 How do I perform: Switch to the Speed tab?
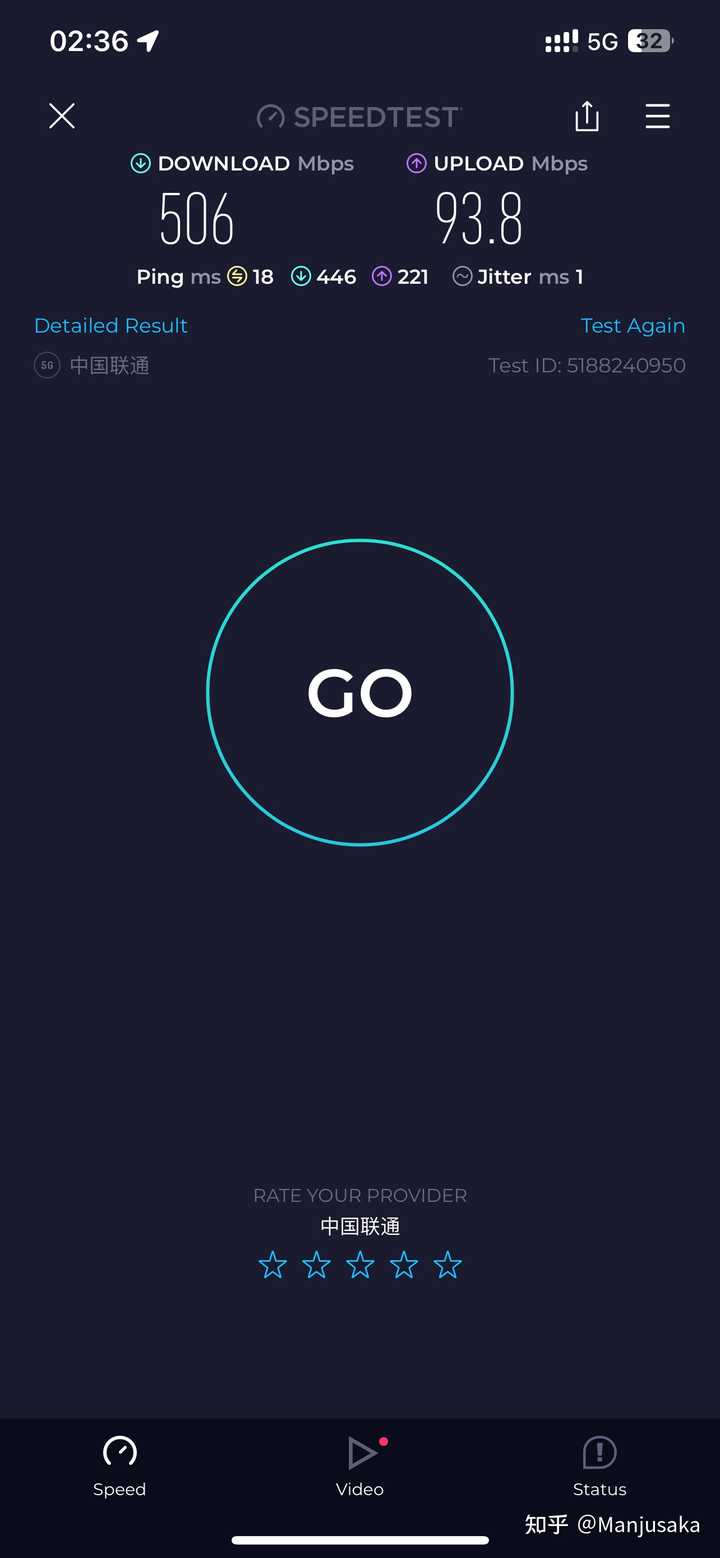click(120, 1466)
